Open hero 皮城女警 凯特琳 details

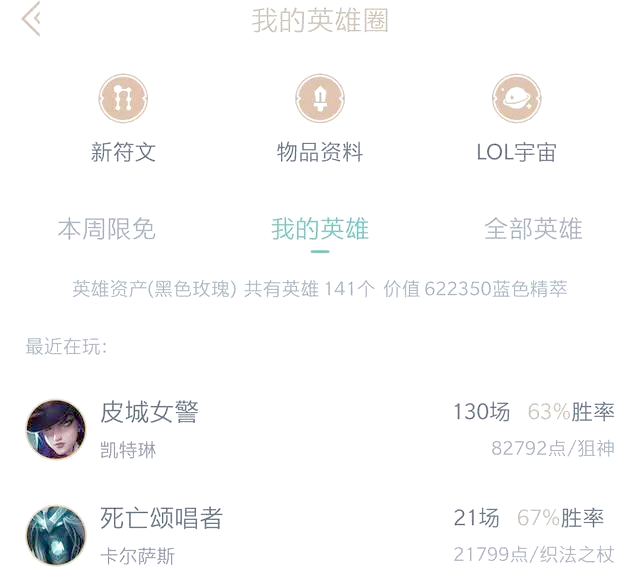point(320,428)
